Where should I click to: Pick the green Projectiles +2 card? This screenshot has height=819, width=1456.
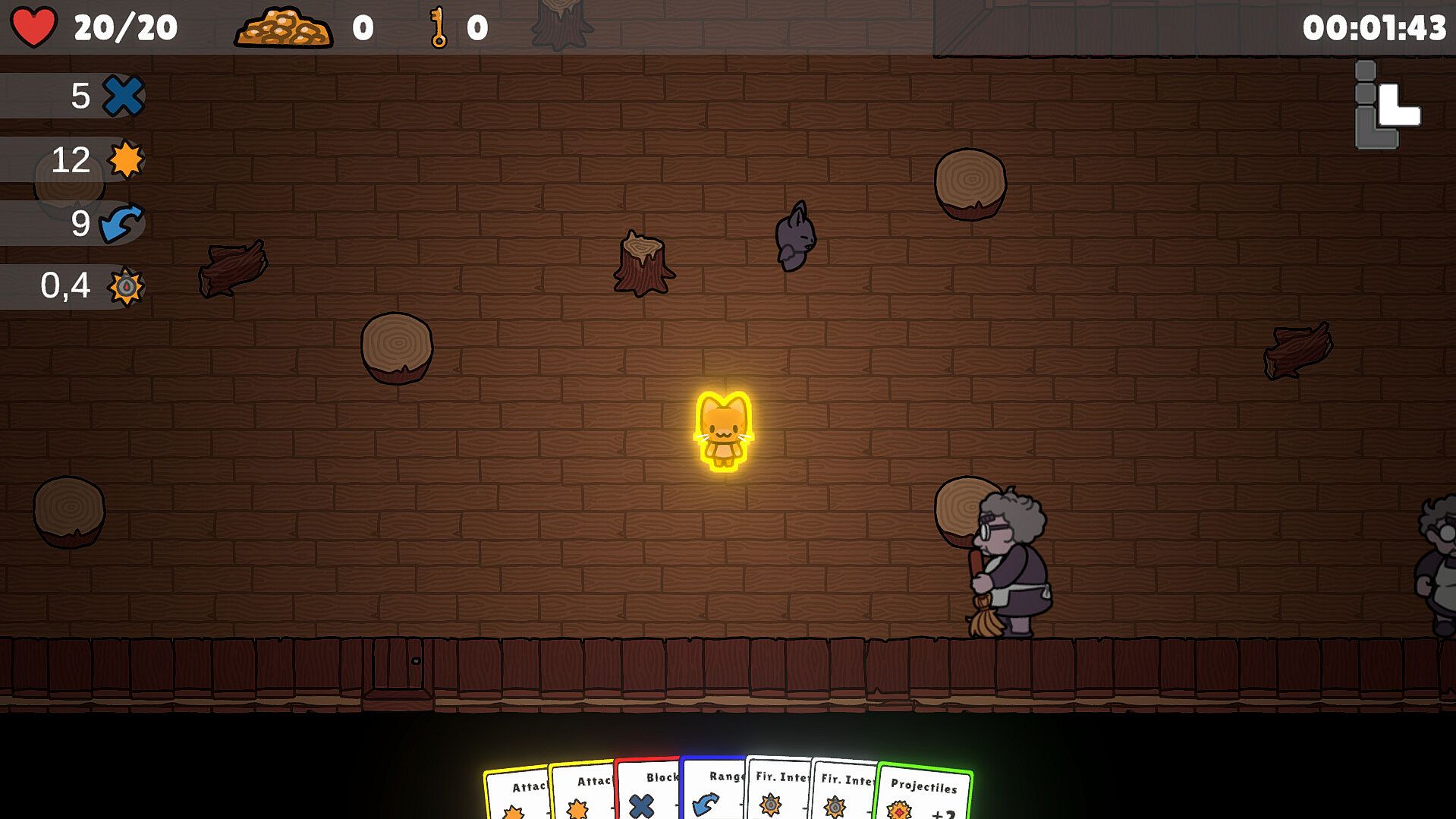(923, 795)
